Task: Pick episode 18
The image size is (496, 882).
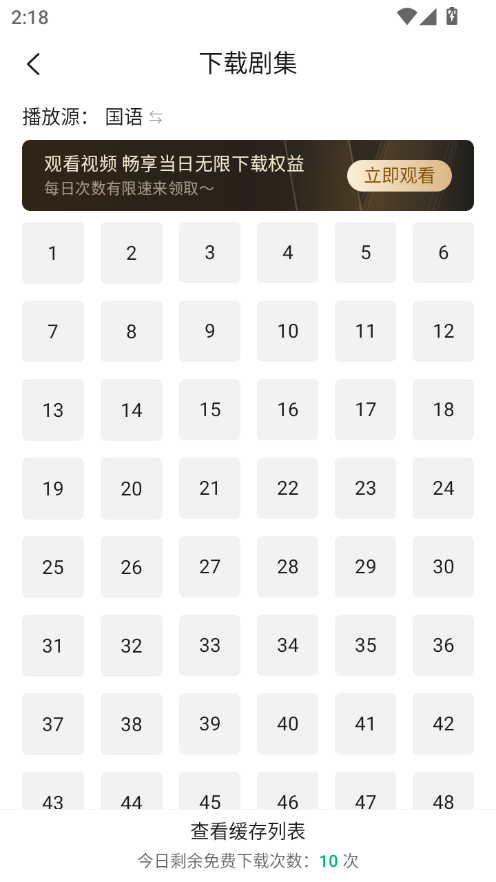Action: click(x=443, y=410)
